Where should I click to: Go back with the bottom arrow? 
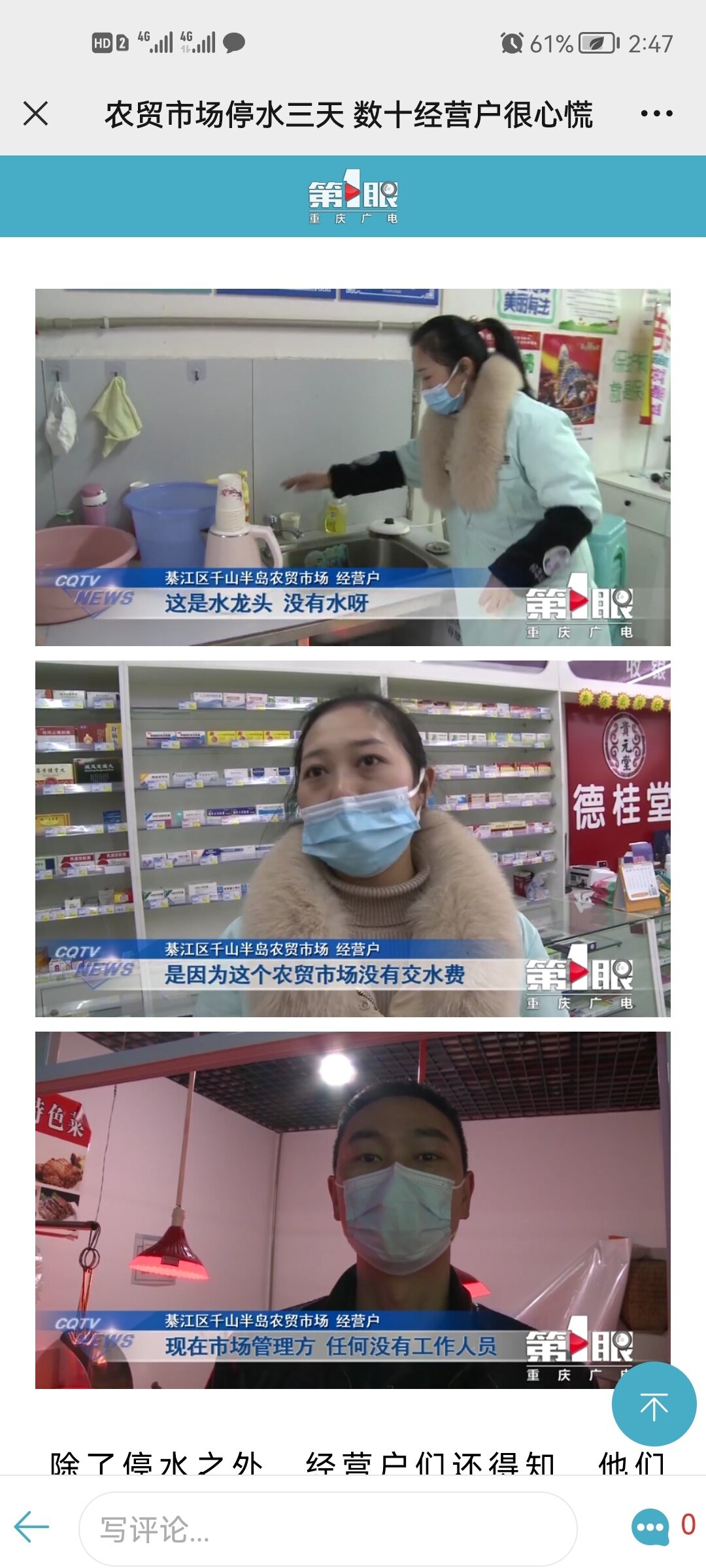(31, 1527)
